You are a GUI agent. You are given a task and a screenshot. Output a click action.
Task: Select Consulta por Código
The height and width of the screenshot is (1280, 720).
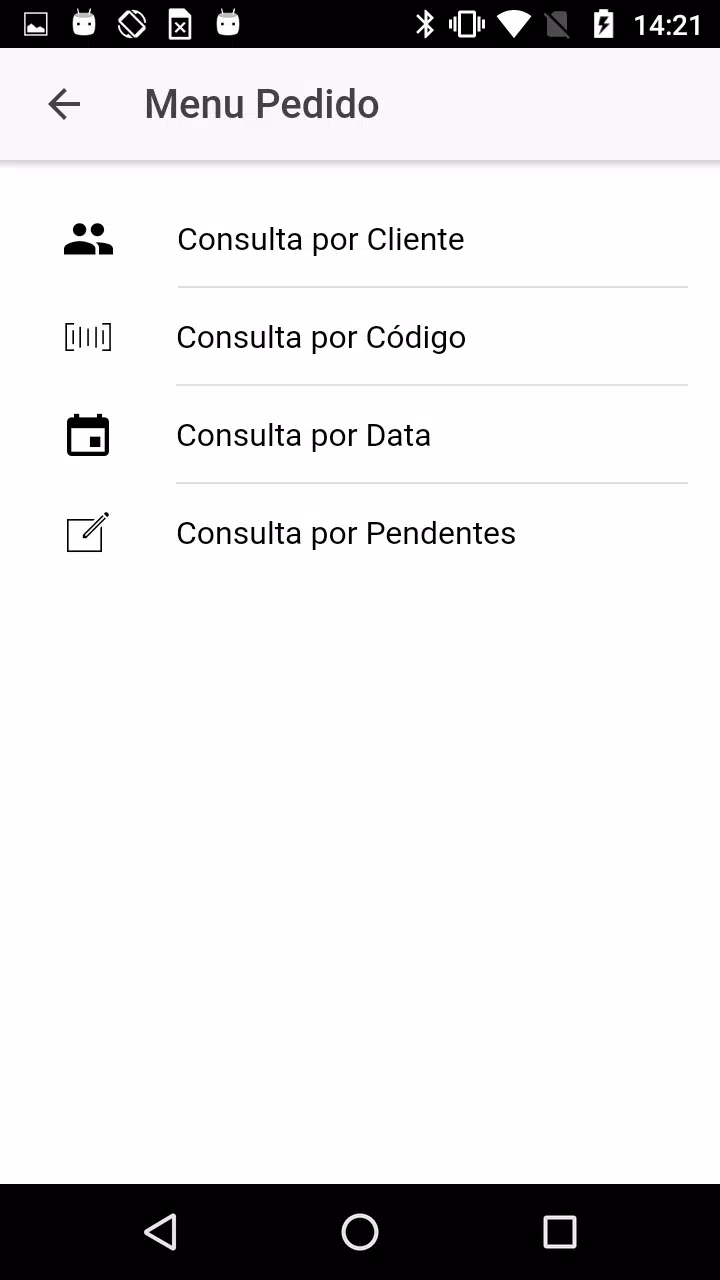[x=360, y=337]
